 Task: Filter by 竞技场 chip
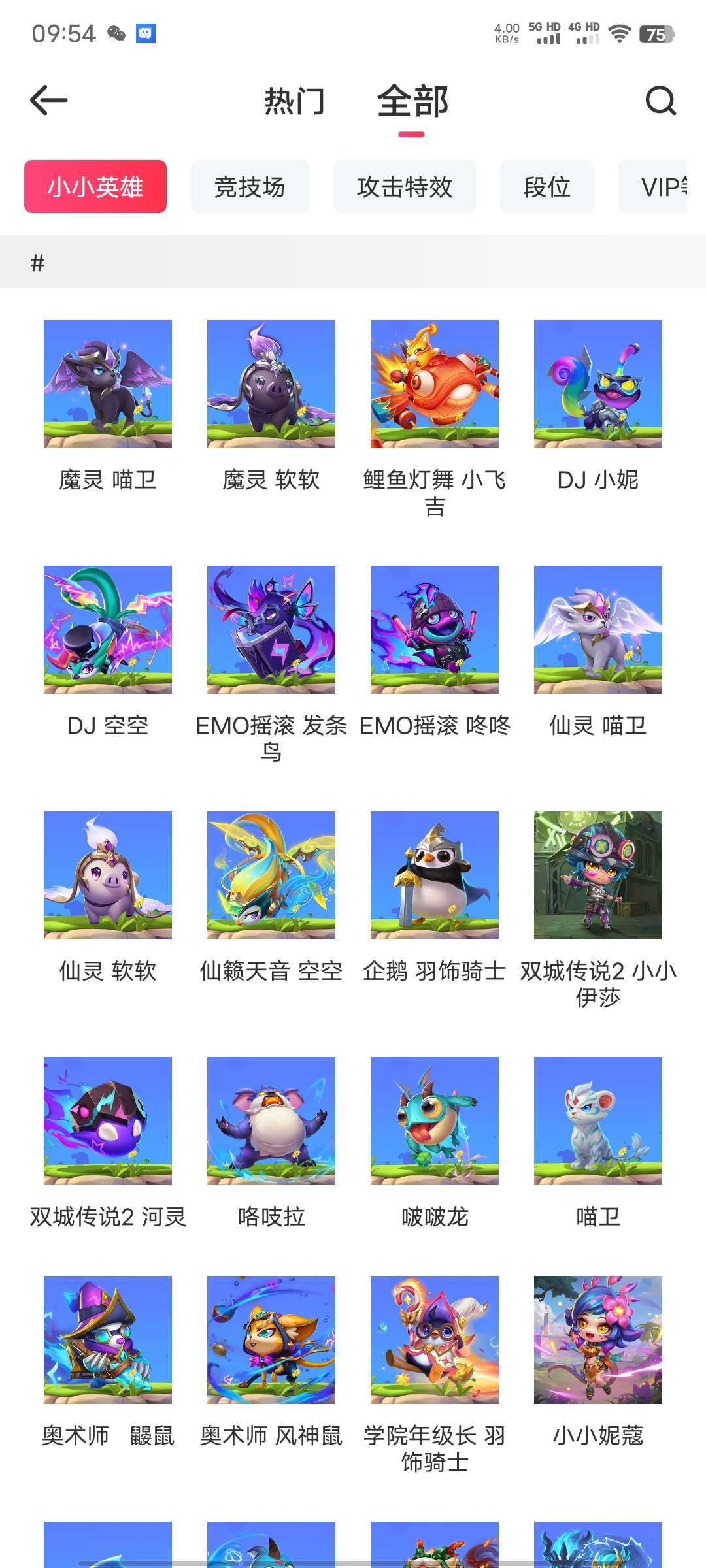click(250, 187)
